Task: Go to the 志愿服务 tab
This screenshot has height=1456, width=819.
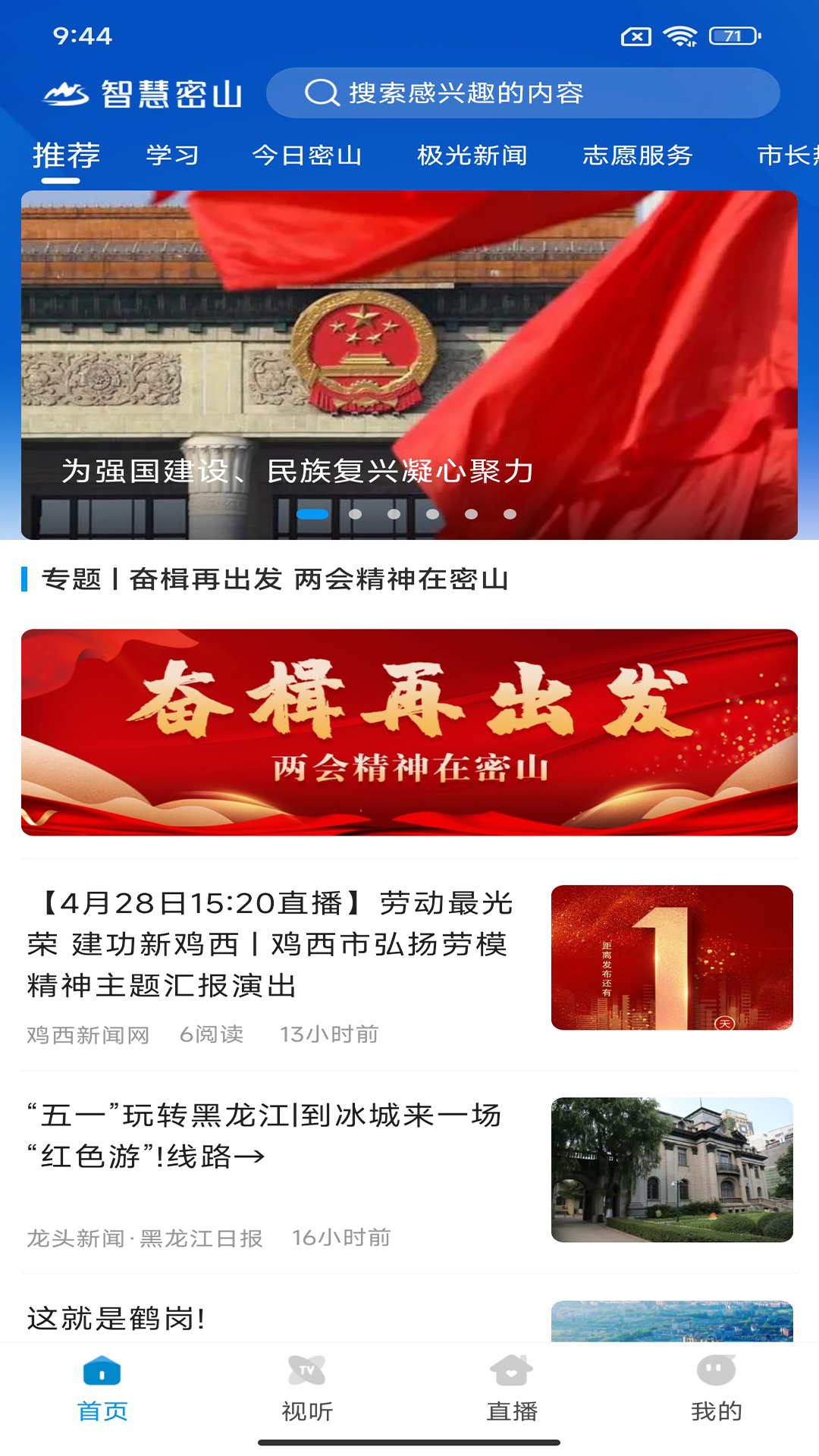Action: coord(637,155)
